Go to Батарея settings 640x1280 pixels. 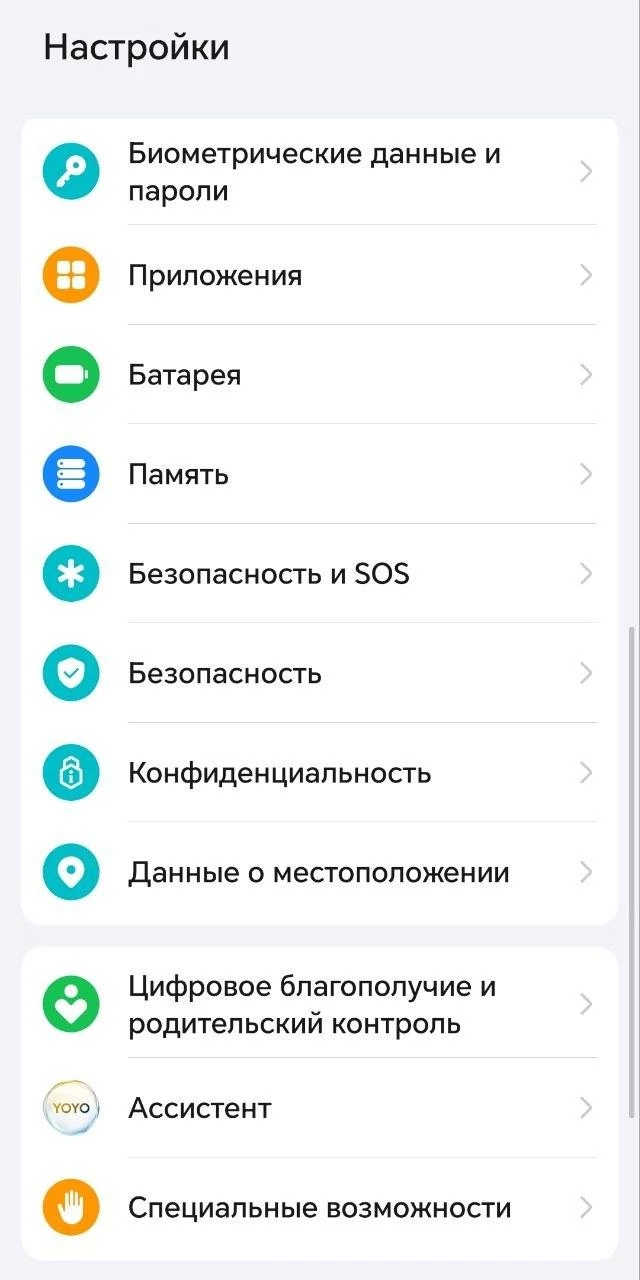(x=319, y=374)
